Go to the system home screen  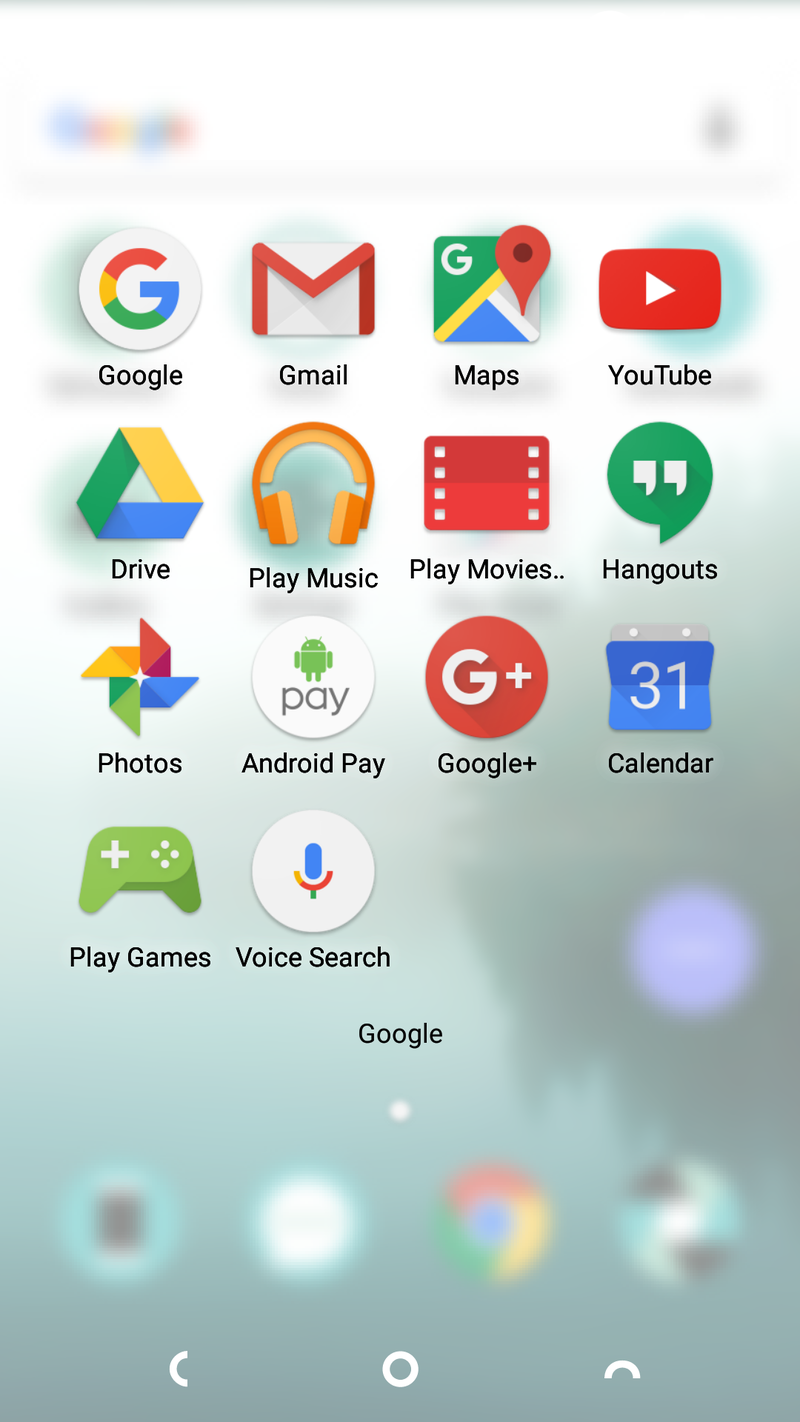coord(400,1369)
